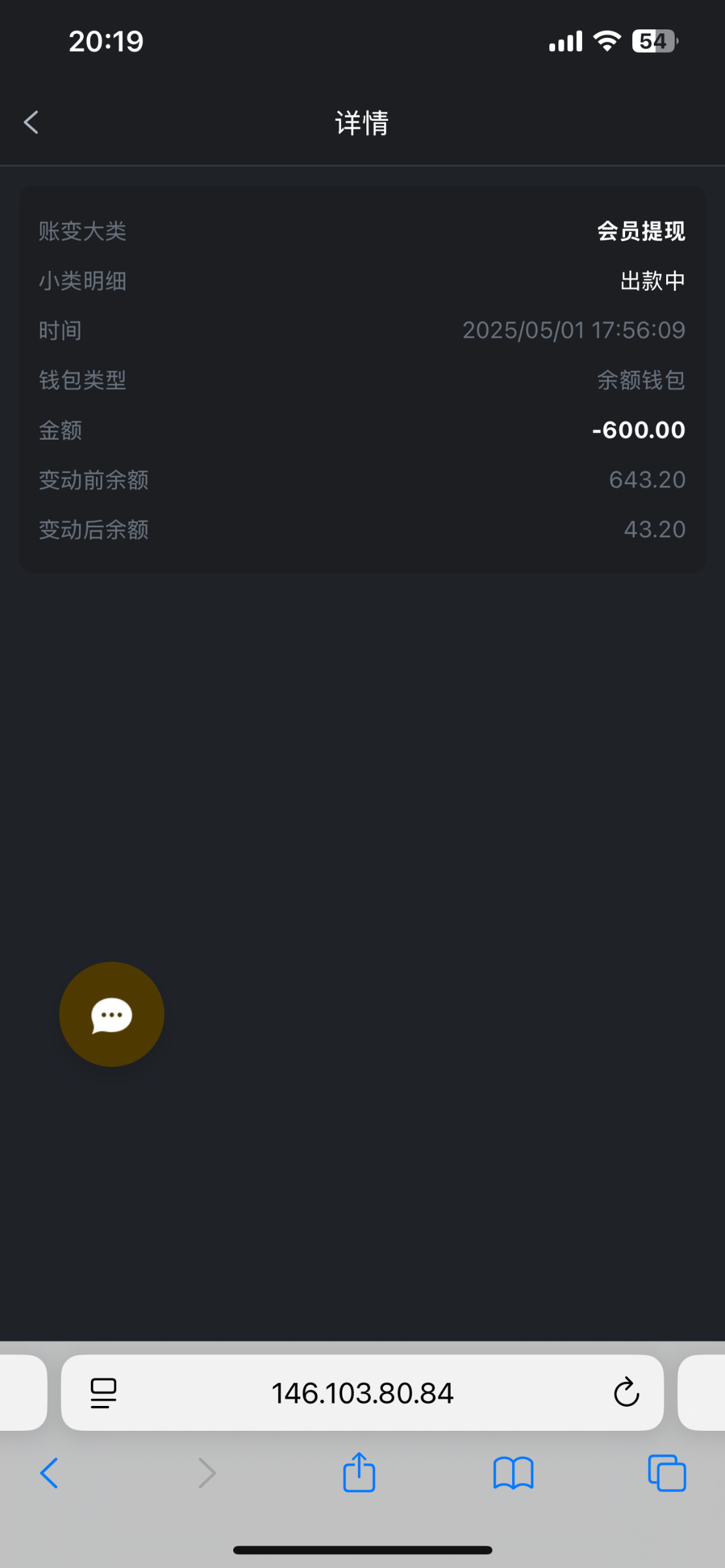Go back from the 详情 page
The width and height of the screenshot is (725, 1568).
[31, 122]
